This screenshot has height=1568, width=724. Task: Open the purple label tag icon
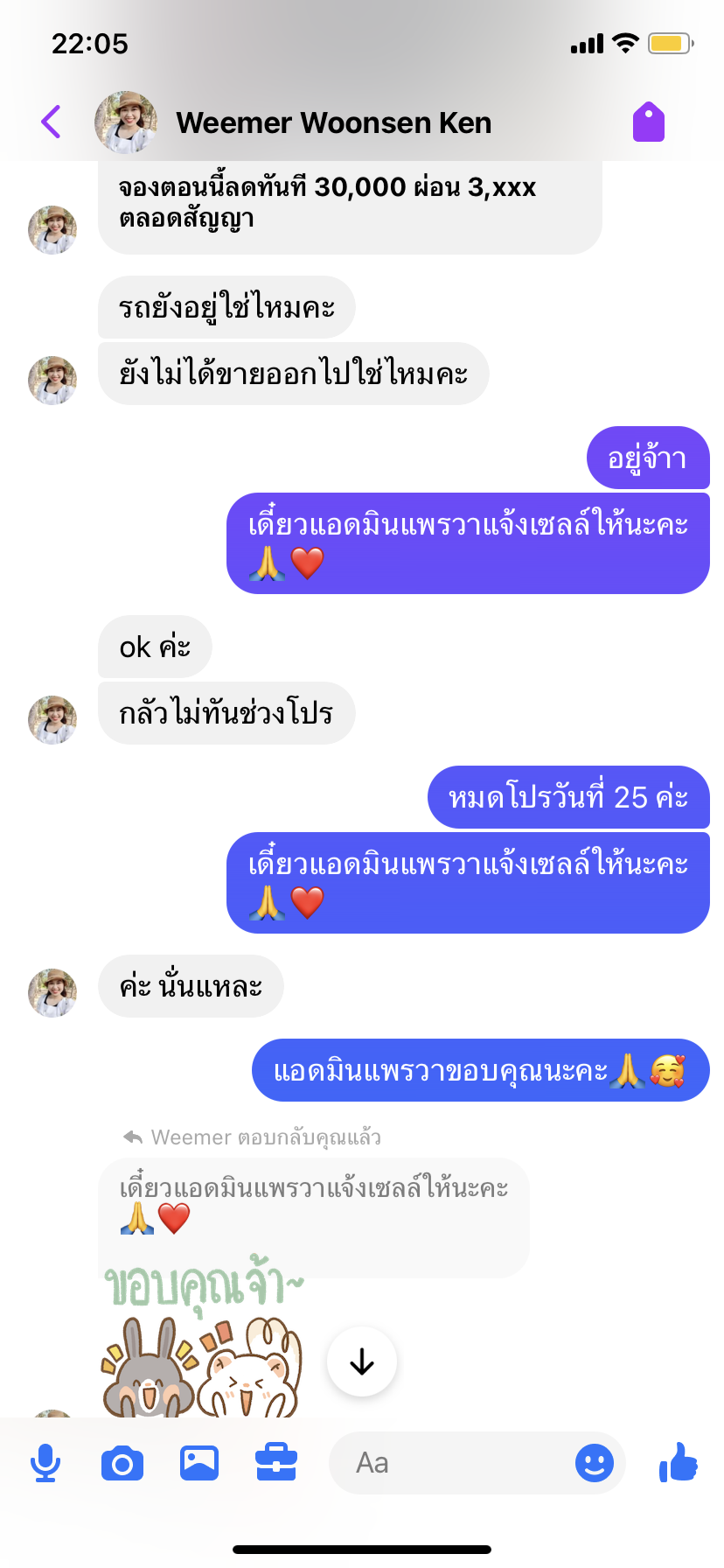coord(649,122)
